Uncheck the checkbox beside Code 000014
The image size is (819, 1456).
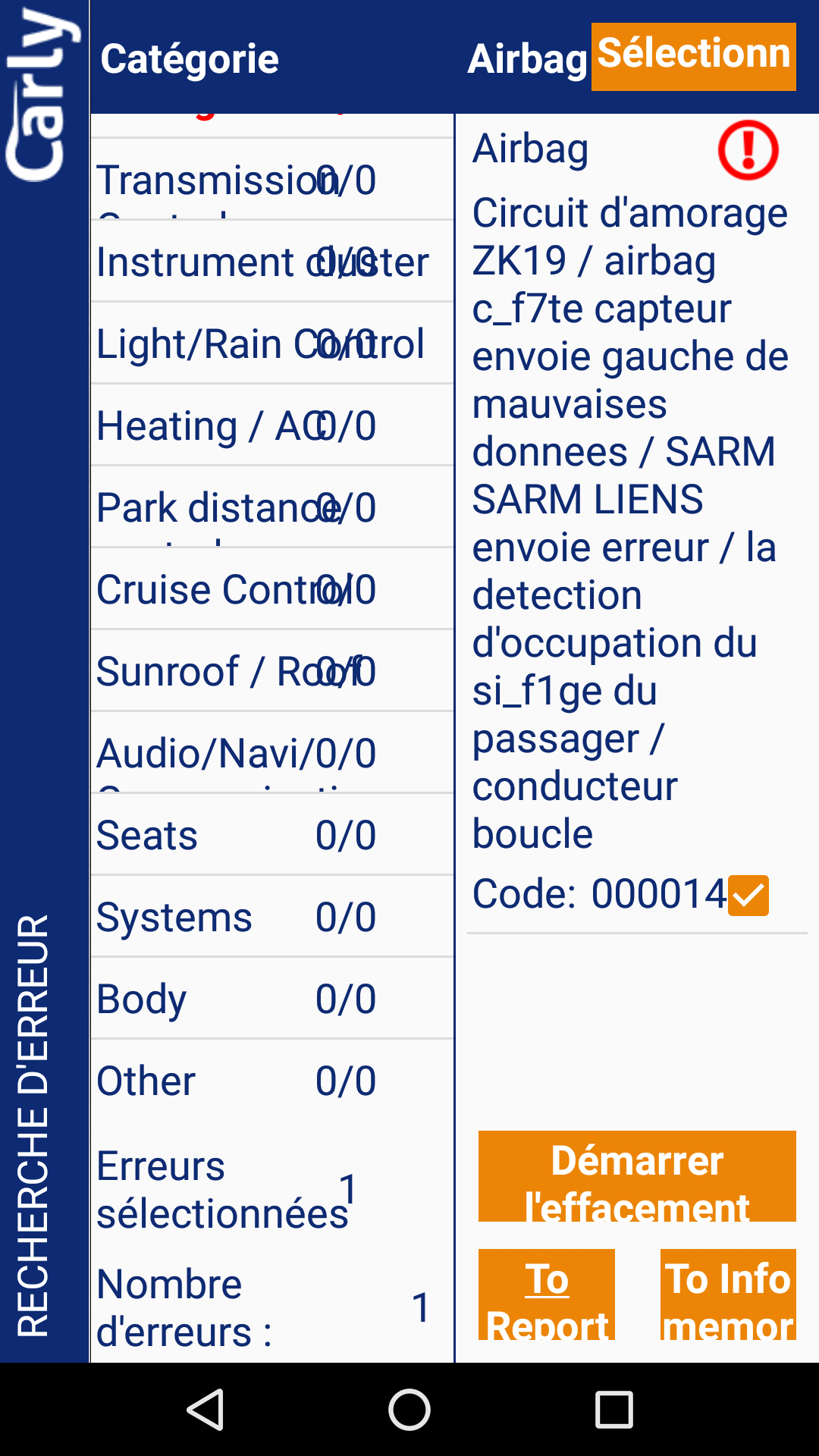[x=748, y=896]
